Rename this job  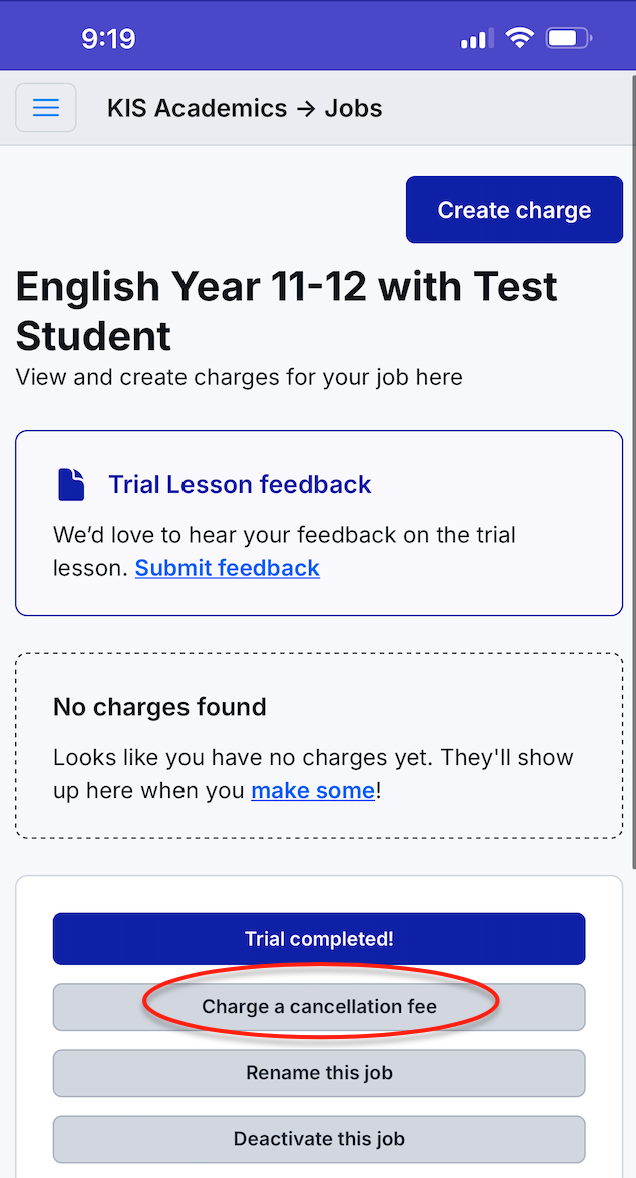pos(319,1073)
